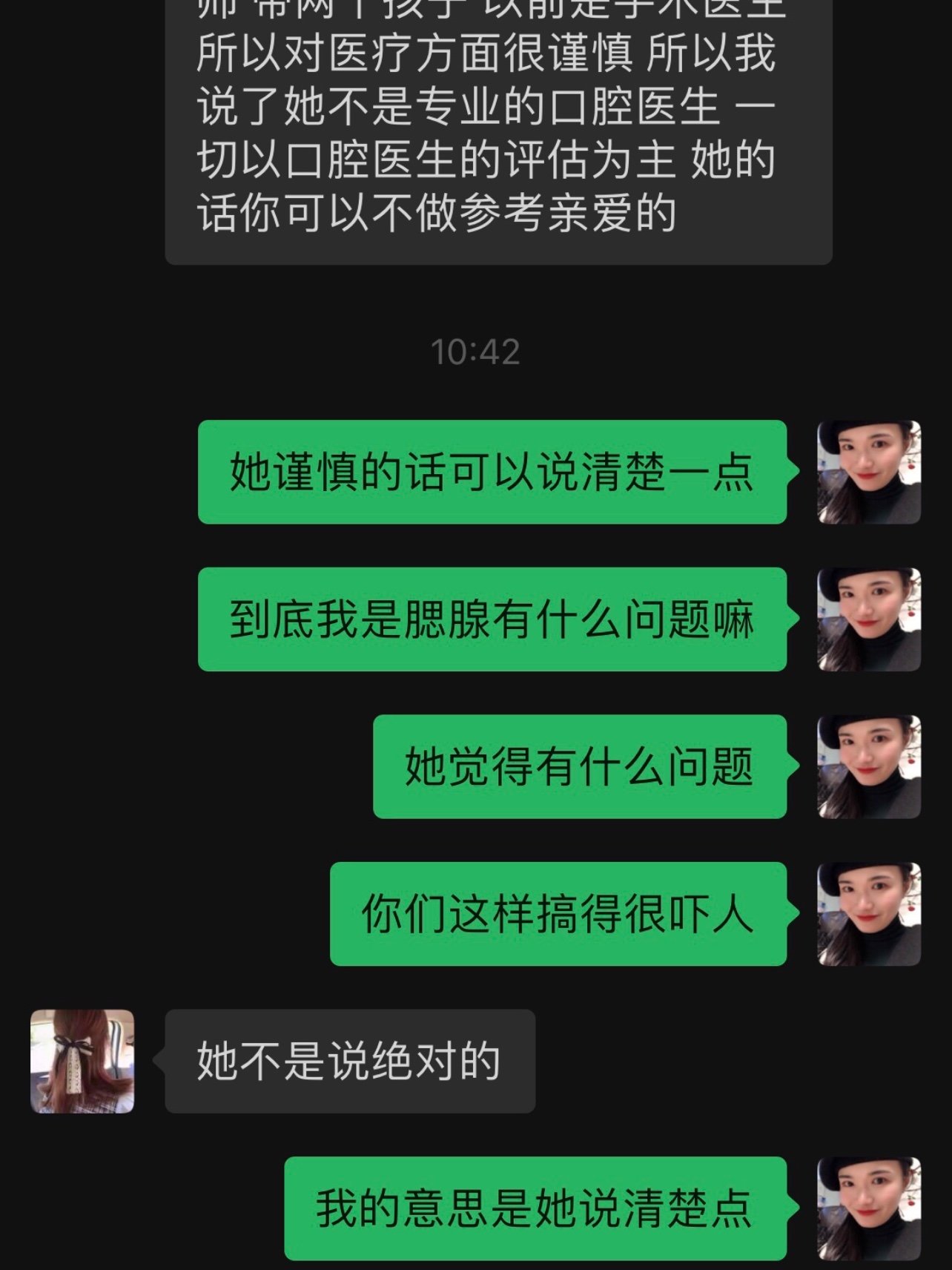This screenshot has width=952, height=1270.
Task: Open the profile avatar beside 到底我是腮腺有什么问题嘛
Action: point(868,619)
